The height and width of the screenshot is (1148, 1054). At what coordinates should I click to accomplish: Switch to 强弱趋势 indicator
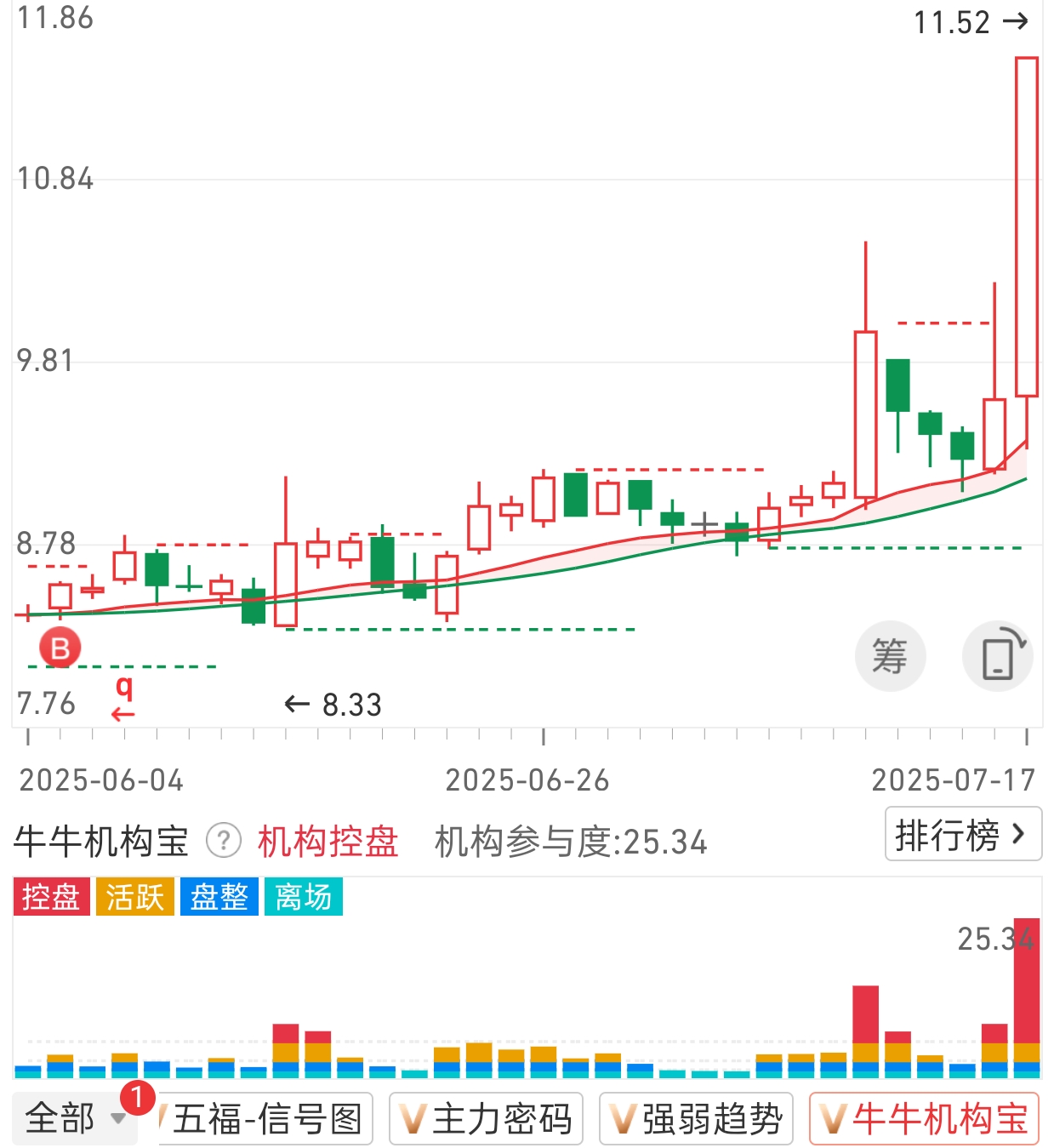pos(697,1118)
